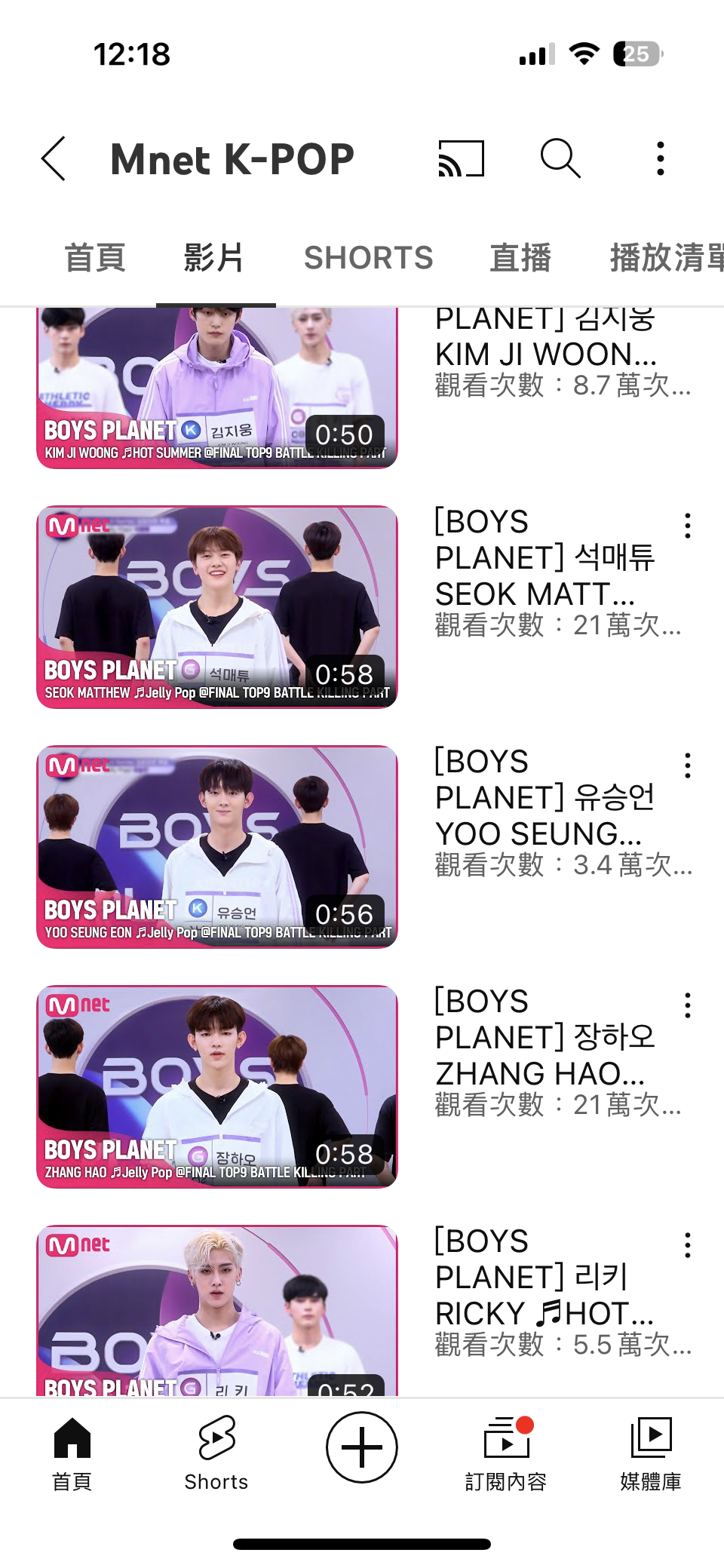Play the KIM JI WOONG video

[x=217, y=388]
